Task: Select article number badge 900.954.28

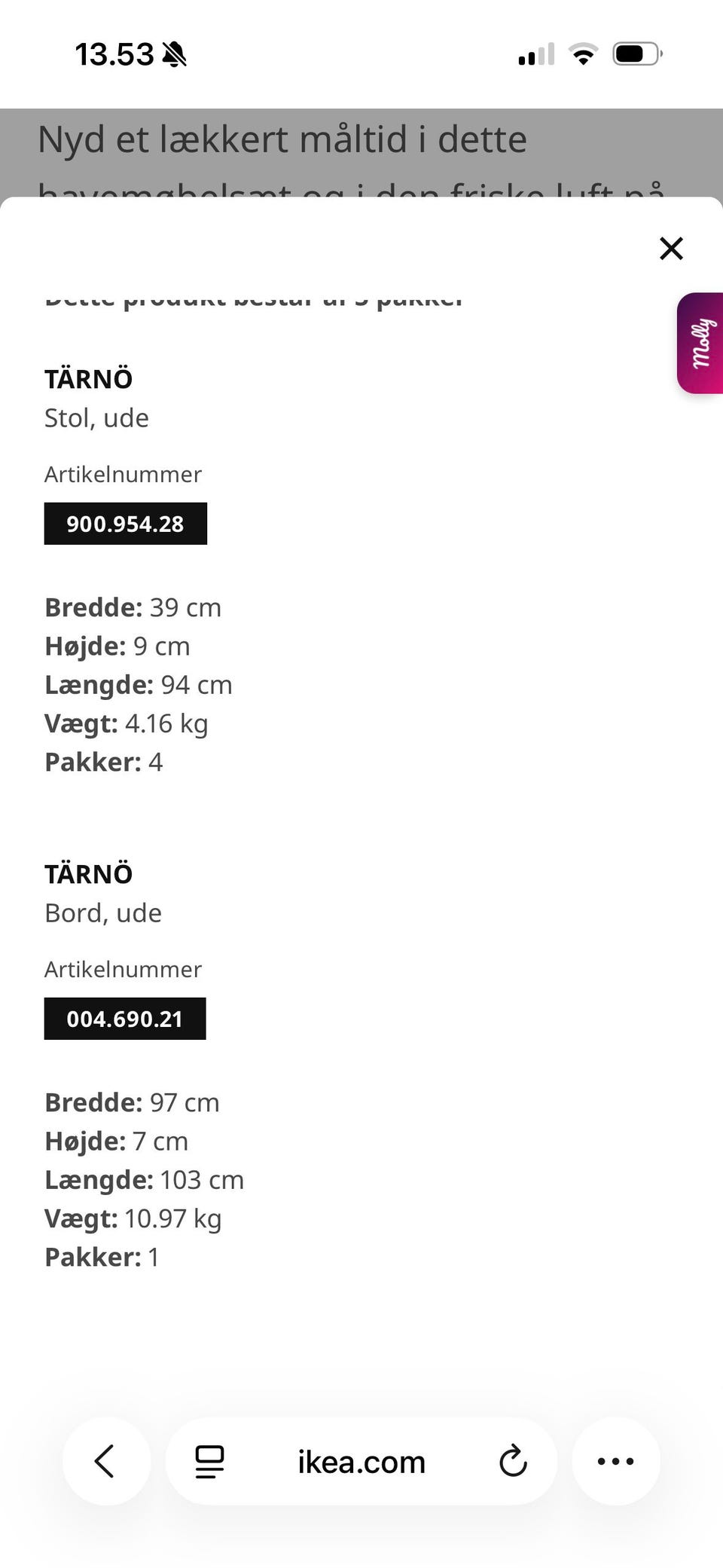Action: pyautogui.click(x=125, y=524)
